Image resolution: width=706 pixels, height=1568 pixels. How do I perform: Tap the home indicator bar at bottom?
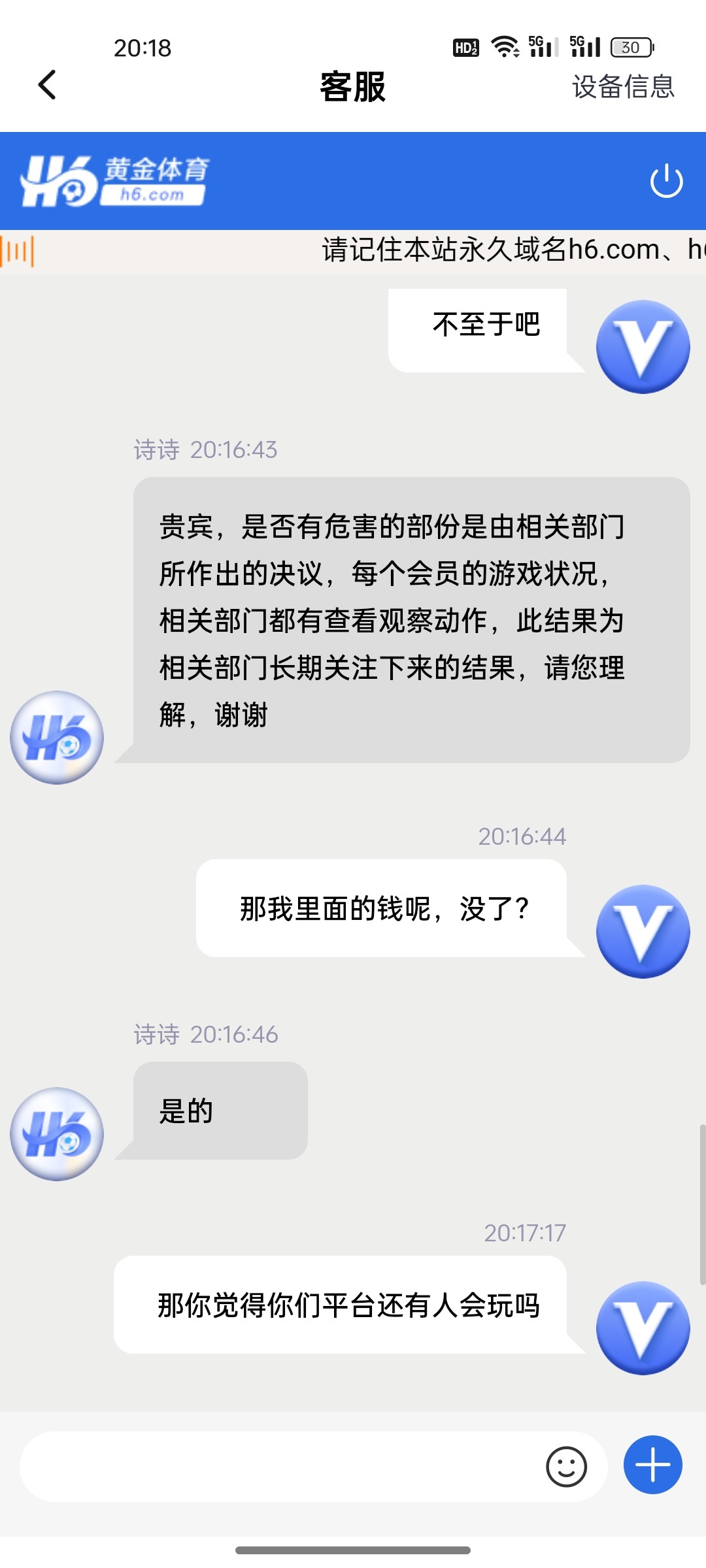[353, 1549]
